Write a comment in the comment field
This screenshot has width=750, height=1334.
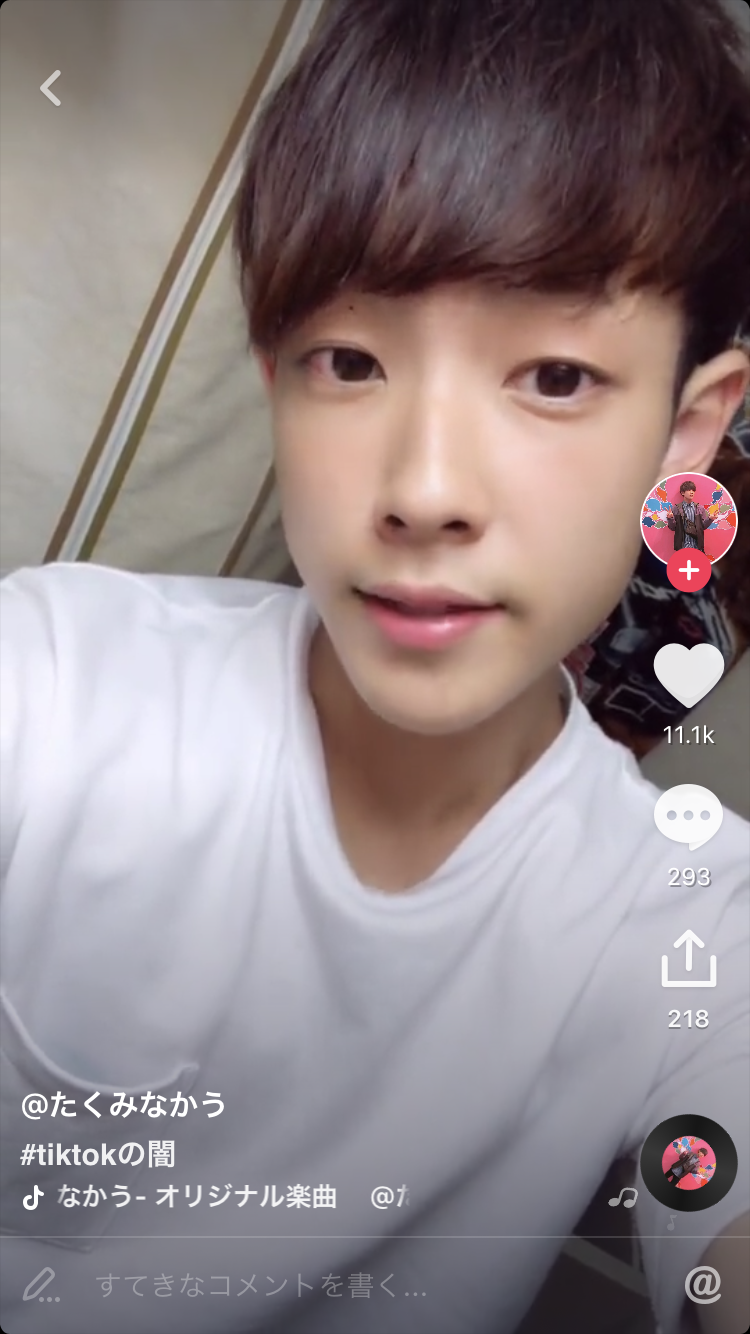260,1285
